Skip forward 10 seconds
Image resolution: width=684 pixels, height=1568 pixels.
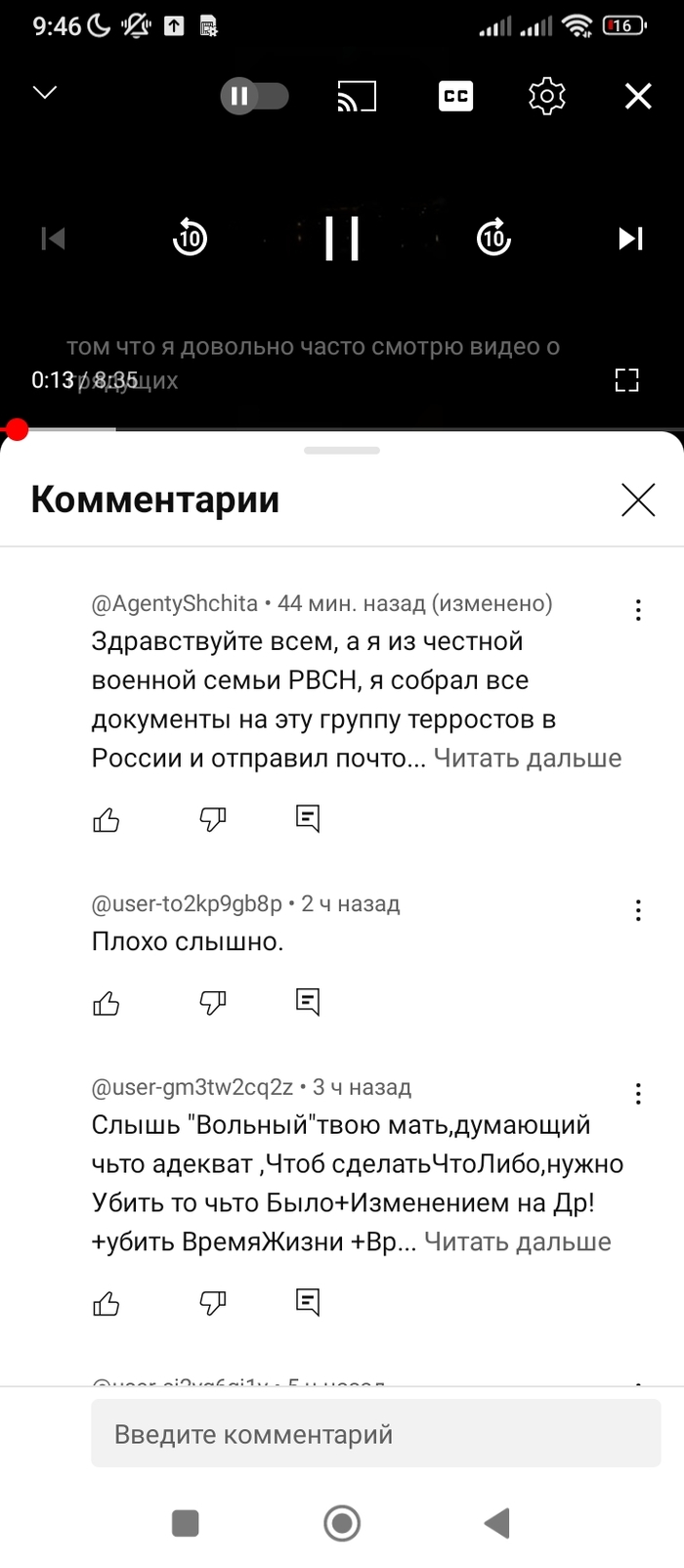[x=493, y=238]
